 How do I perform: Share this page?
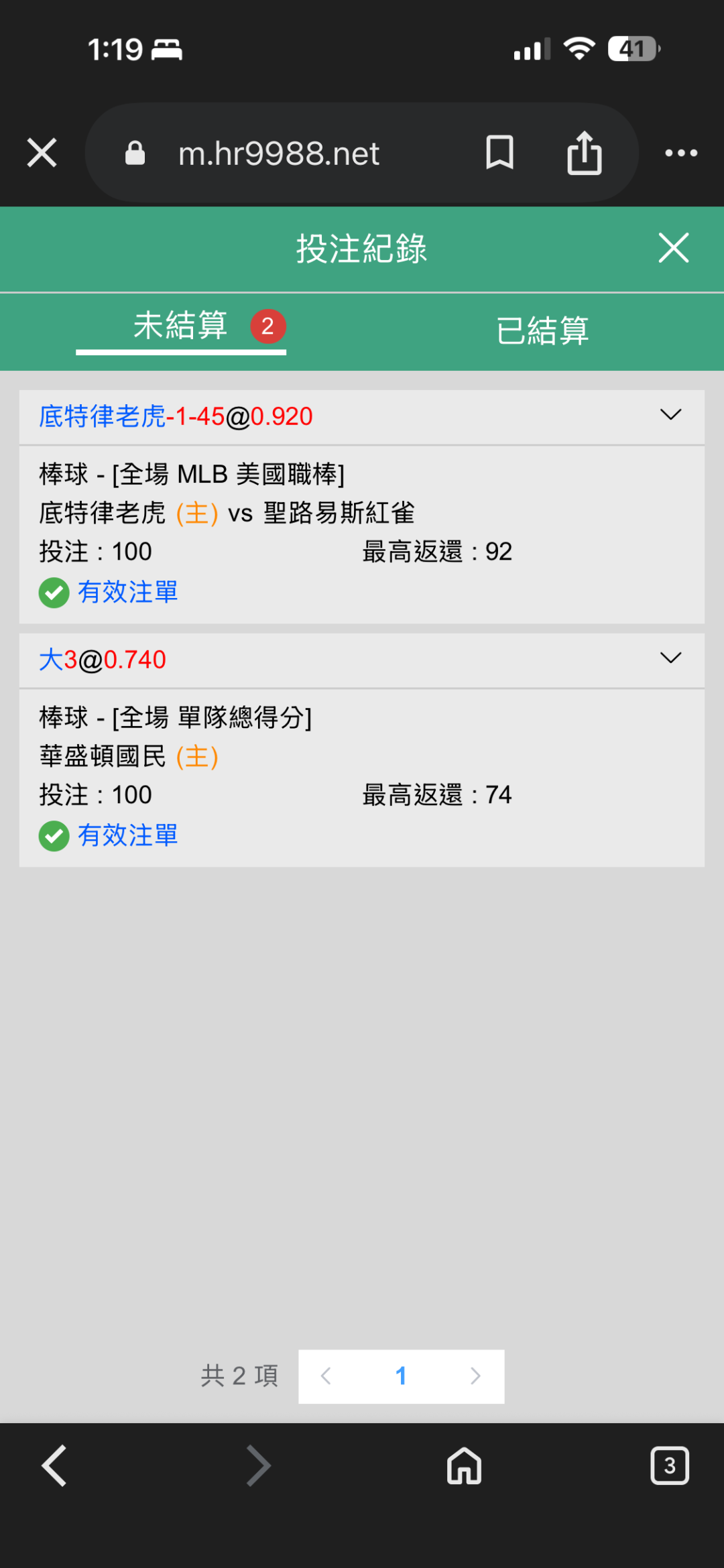585,152
